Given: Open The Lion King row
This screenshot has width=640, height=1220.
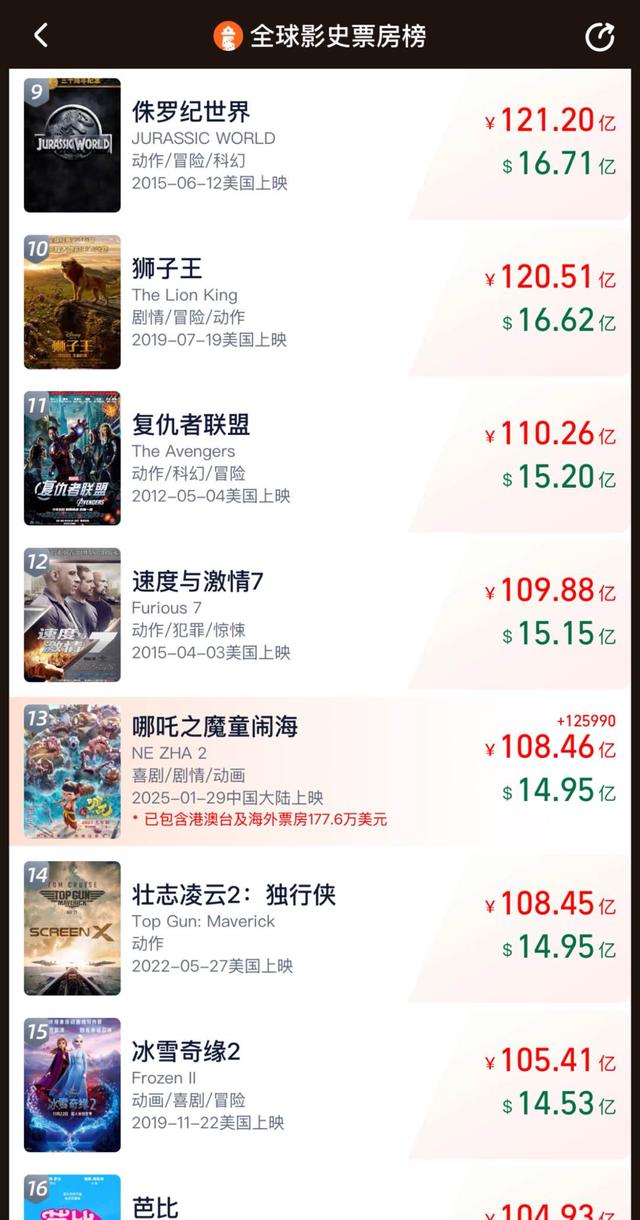Looking at the screenshot, I should (320, 302).
